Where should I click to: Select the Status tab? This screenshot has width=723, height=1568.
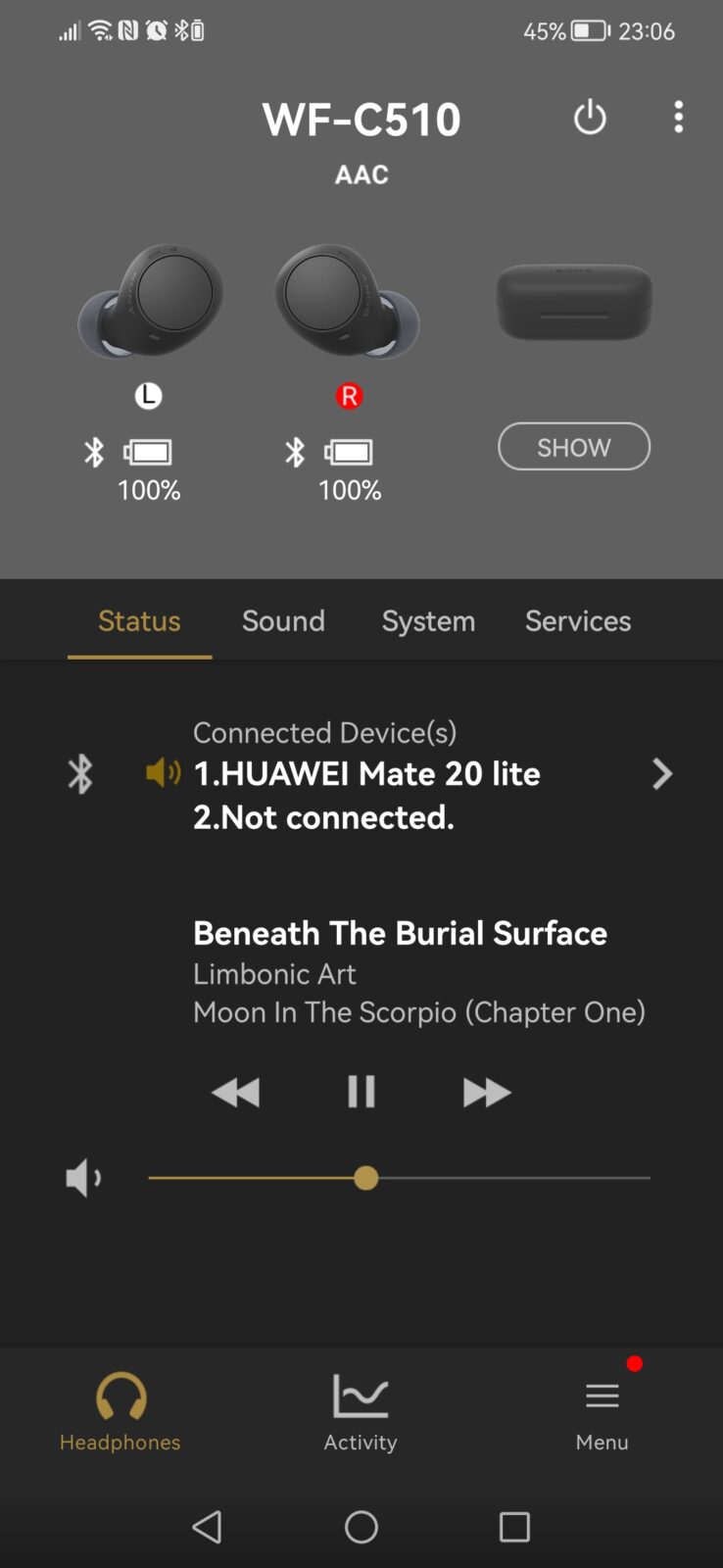[x=139, y=621]
